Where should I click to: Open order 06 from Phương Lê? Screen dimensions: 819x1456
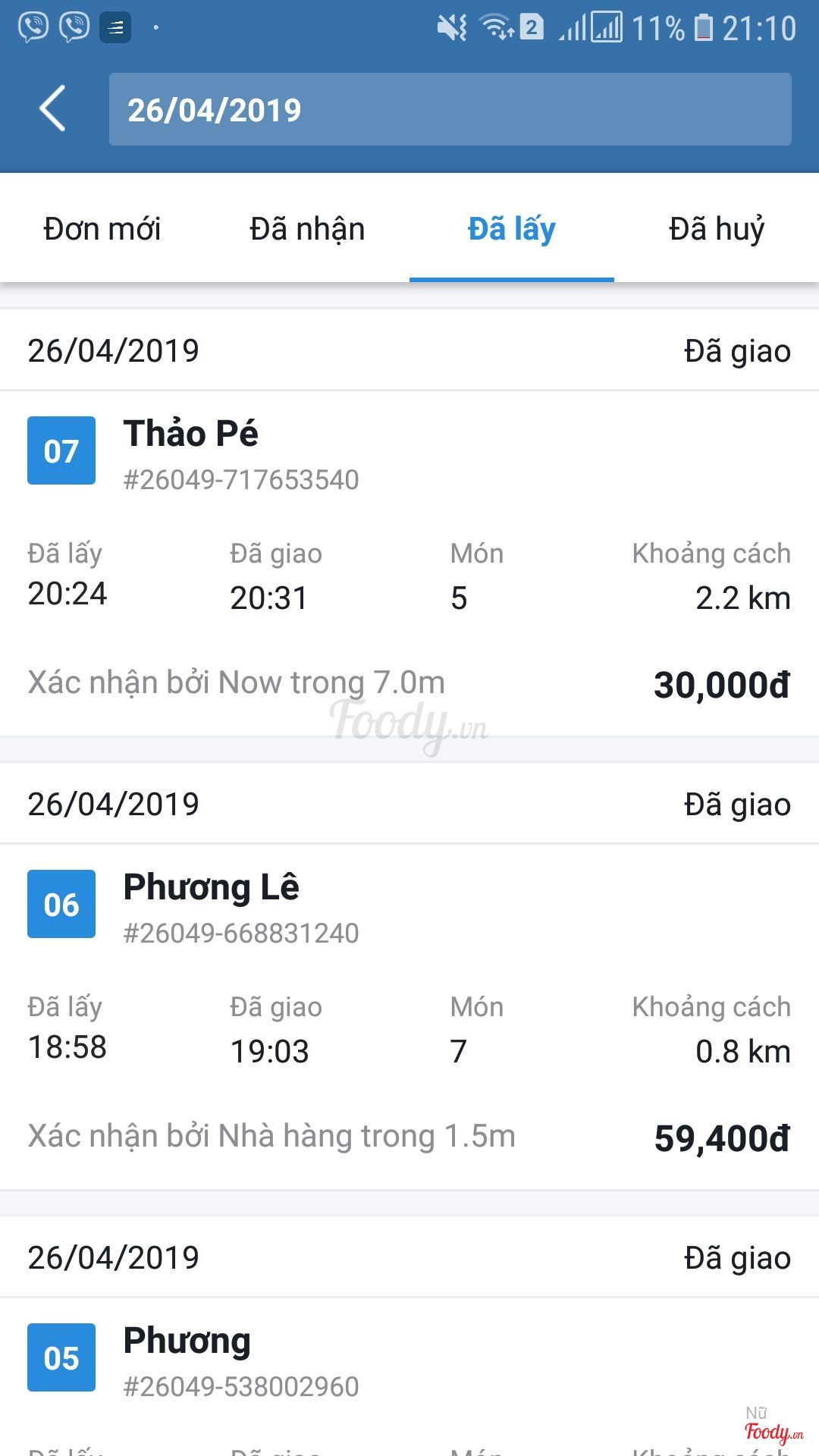click(409, 1016)
